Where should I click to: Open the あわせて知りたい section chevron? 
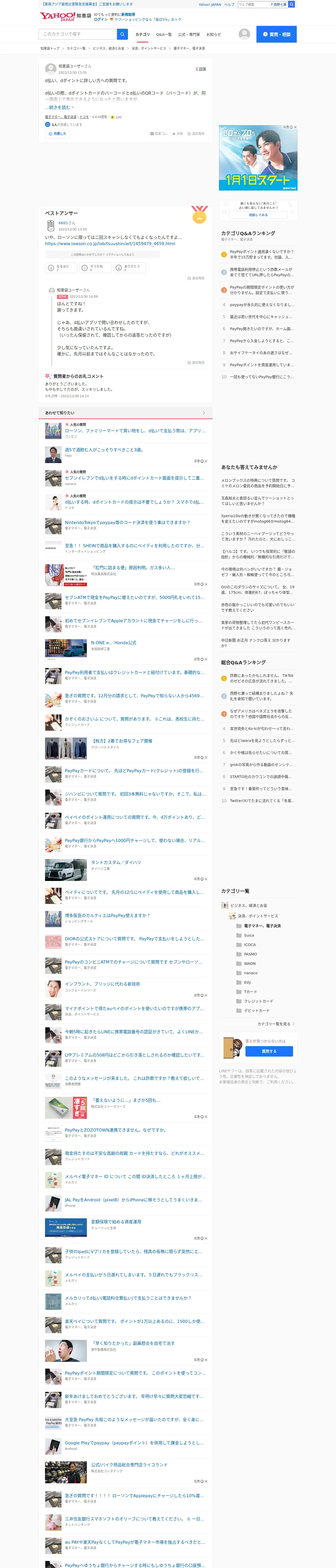tap(204, 413)
